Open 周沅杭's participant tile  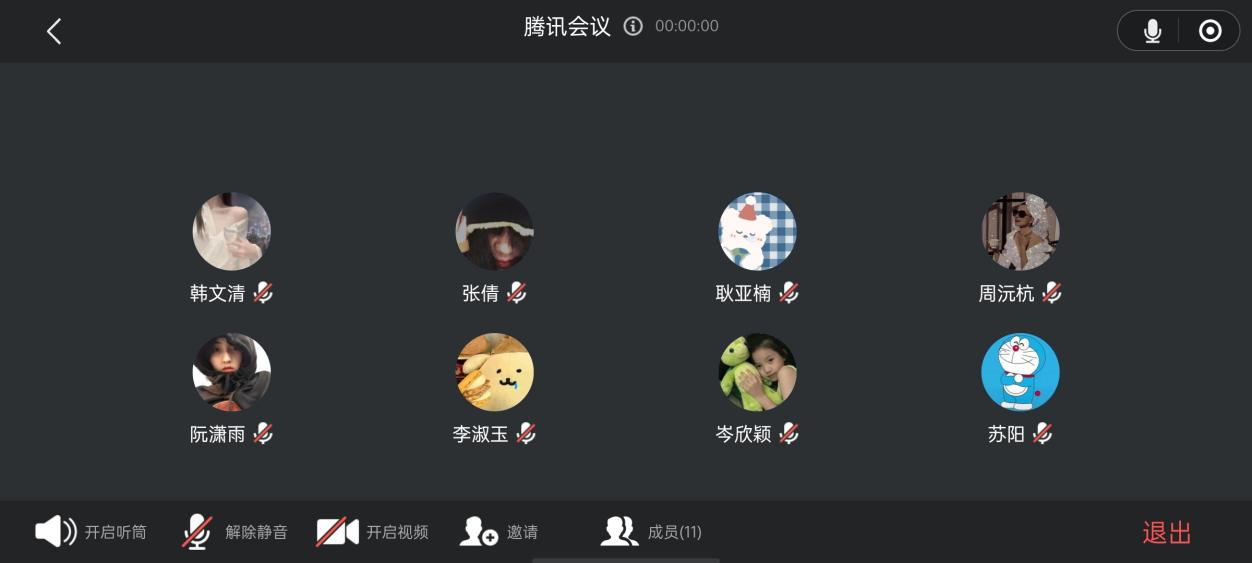1020,231
